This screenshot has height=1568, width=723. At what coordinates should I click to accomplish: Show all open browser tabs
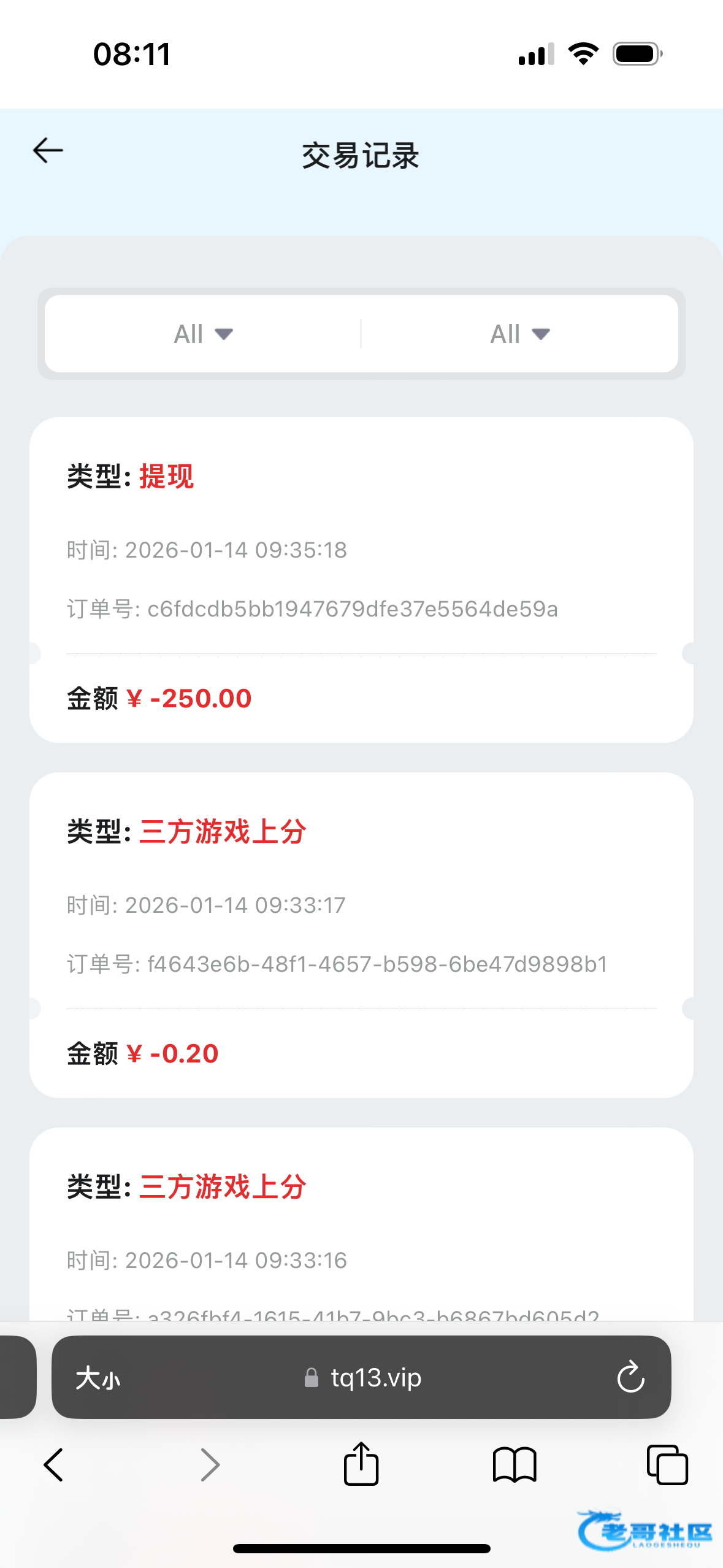click(x=667, y=1465)
